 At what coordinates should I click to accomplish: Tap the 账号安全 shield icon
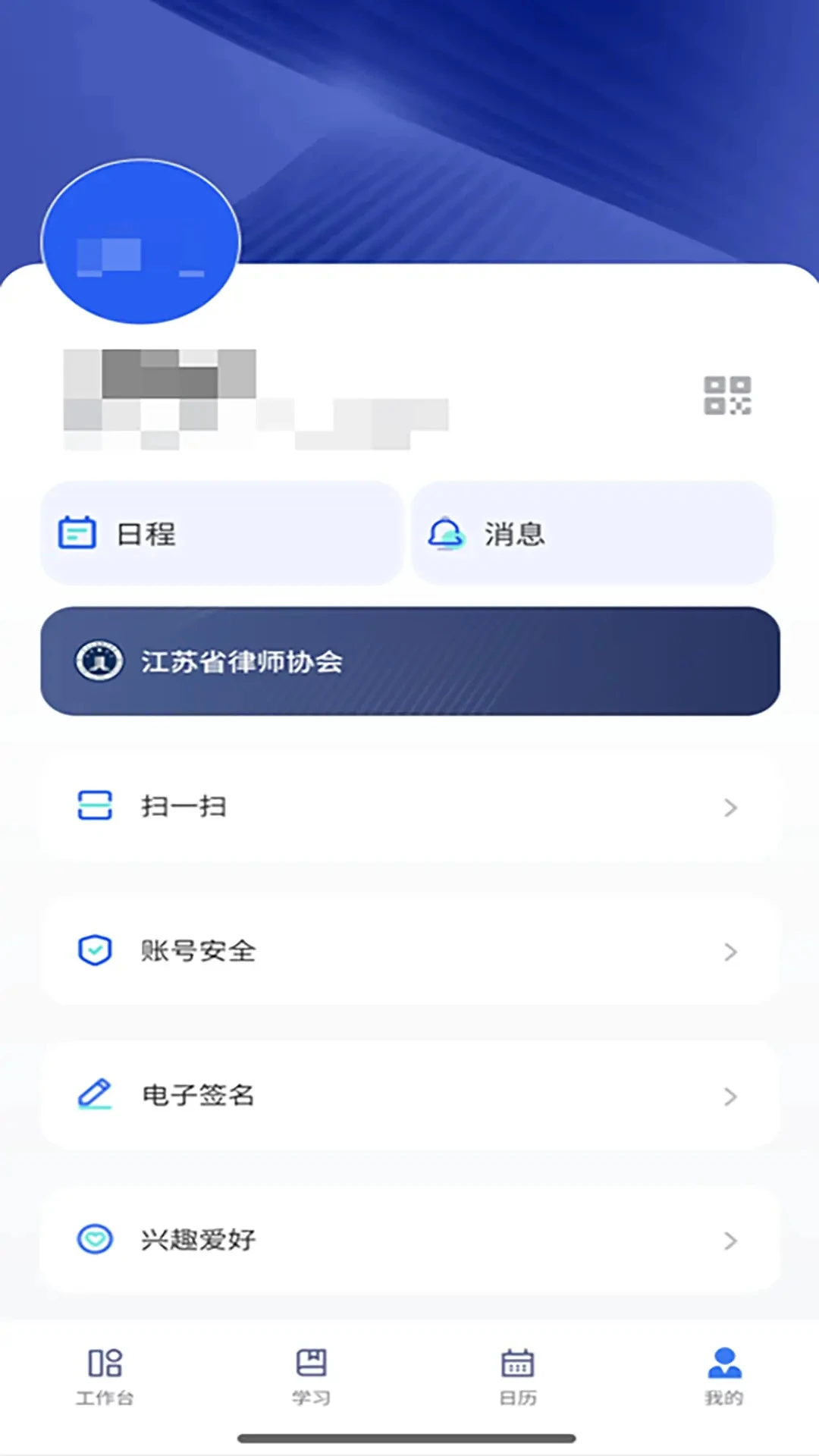click(x=94, y=950)
